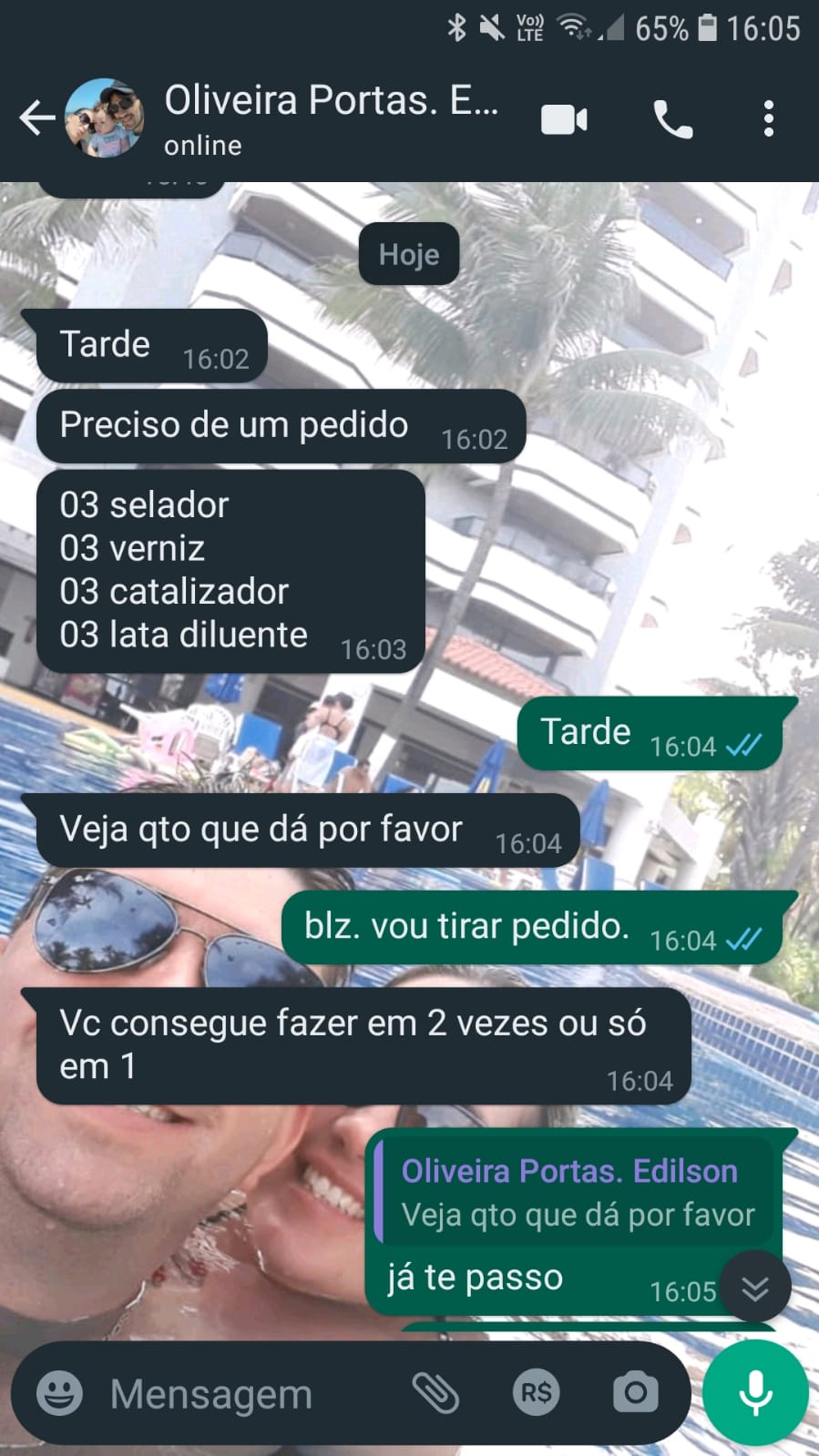Go back to the chat list

click(36, 118)
